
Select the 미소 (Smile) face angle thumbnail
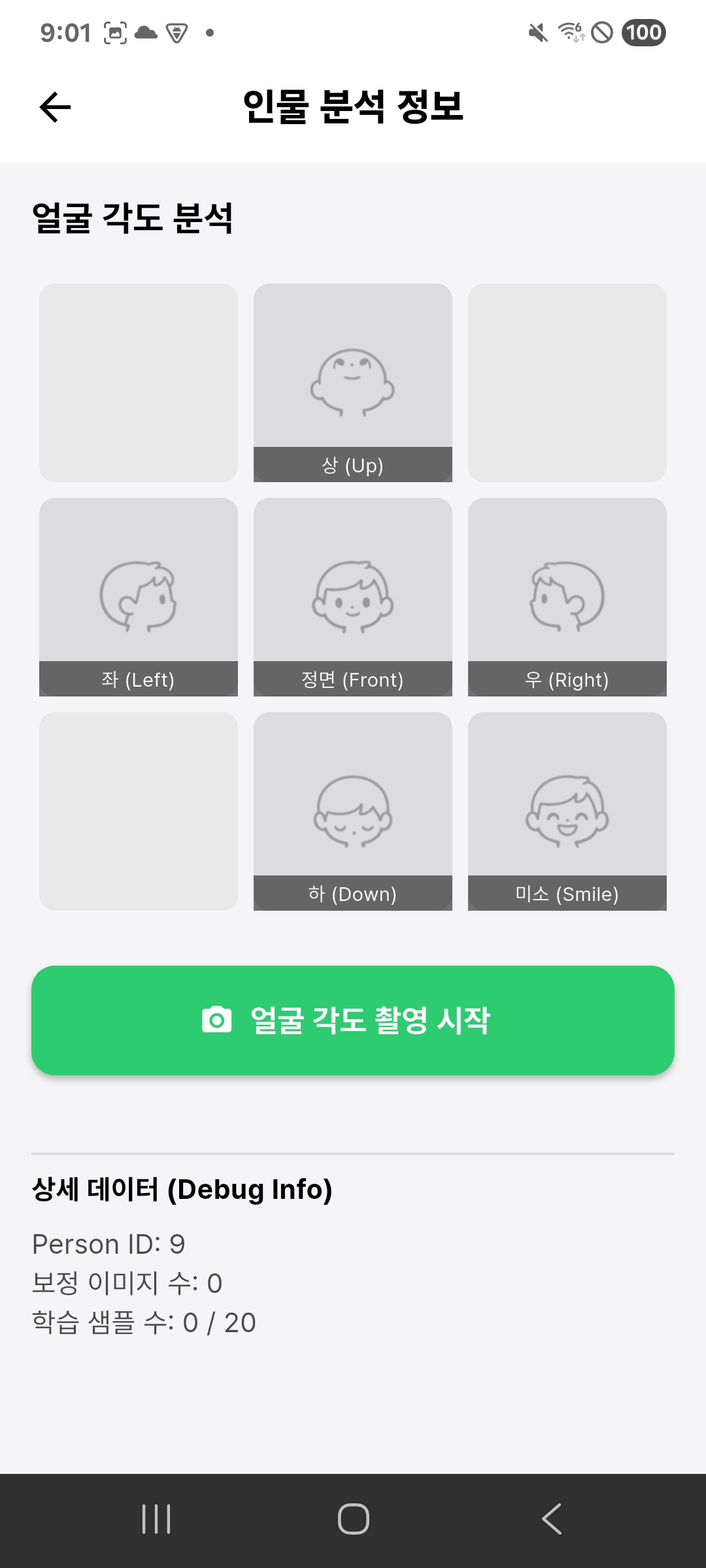click(x=567, y=811)
